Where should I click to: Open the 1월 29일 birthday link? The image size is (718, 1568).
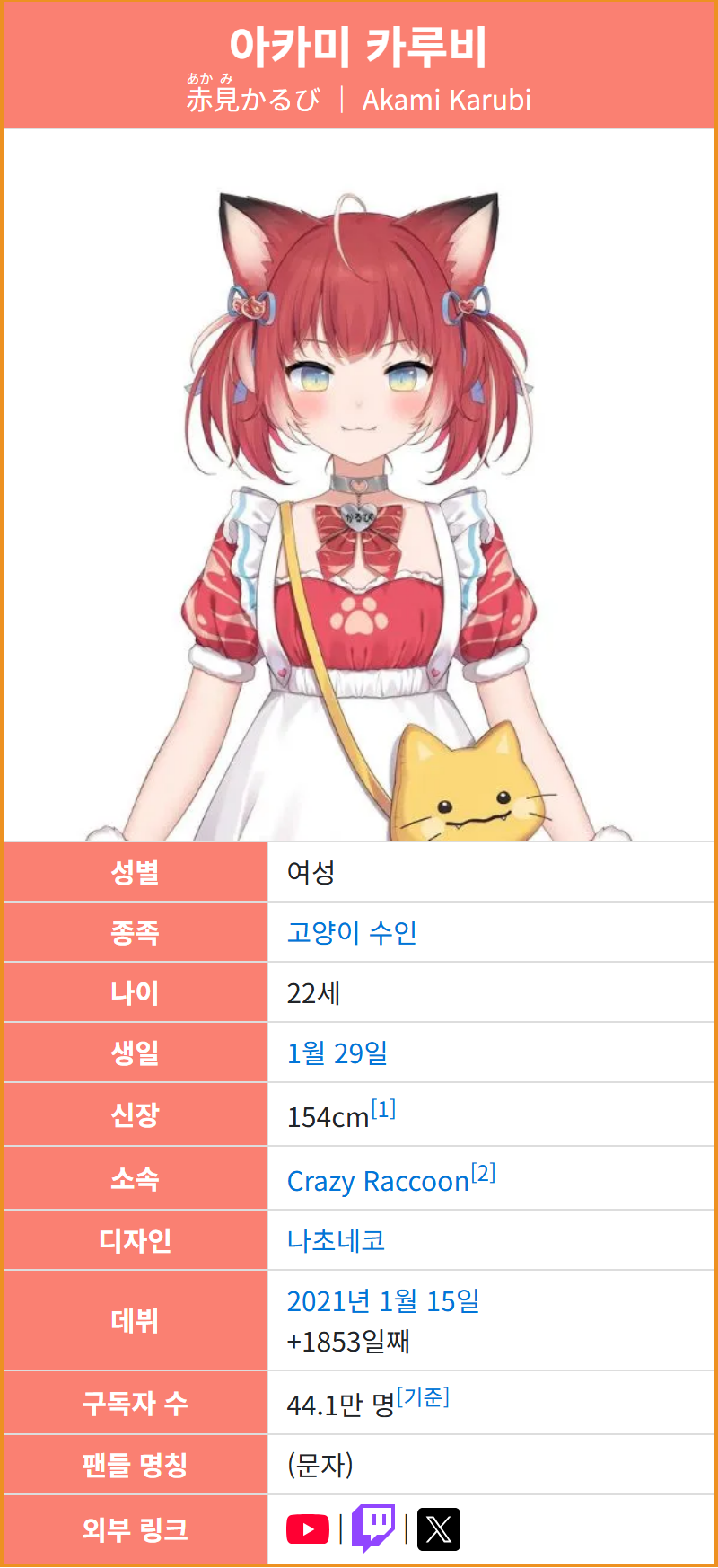(x=337, y=1053)
